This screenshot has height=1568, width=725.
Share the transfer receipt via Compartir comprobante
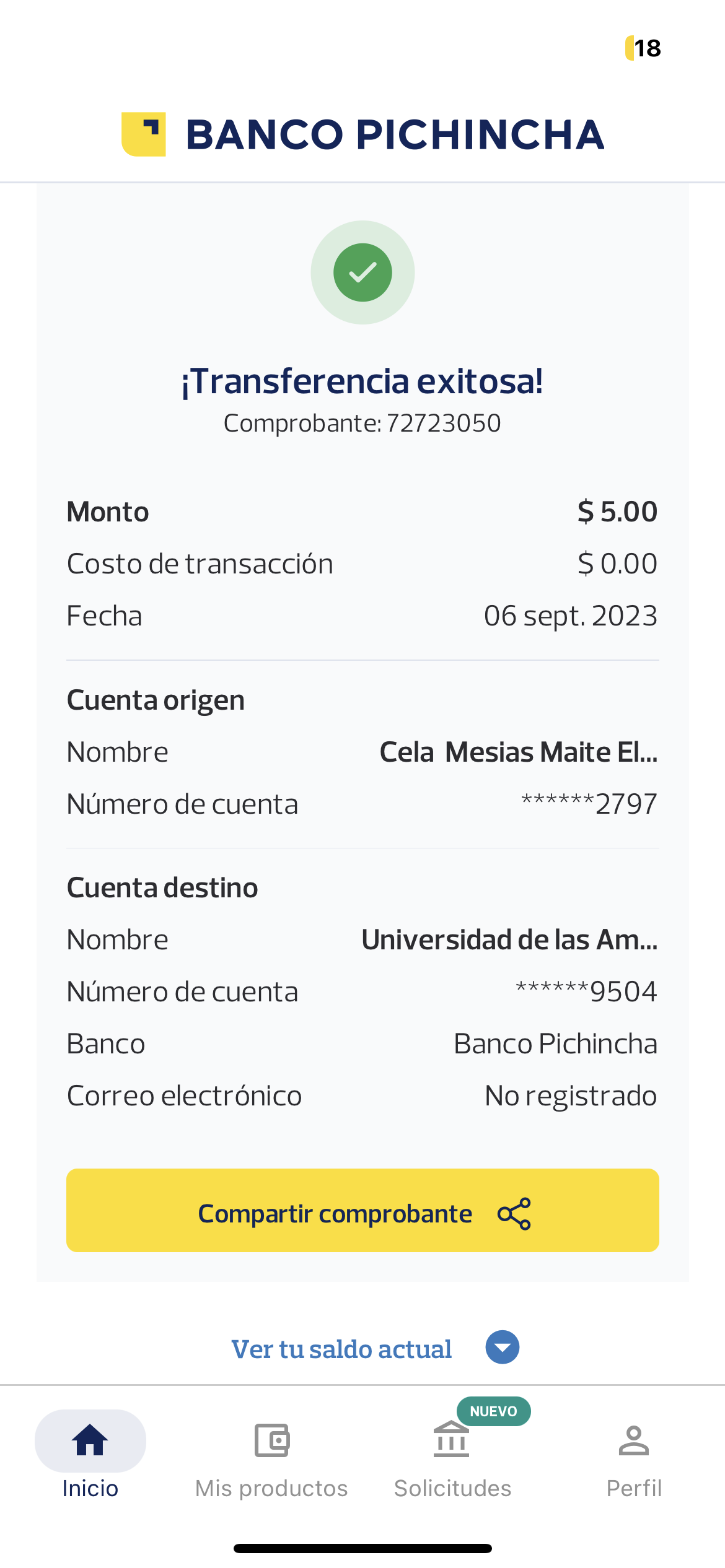(x=362, y=1211)
